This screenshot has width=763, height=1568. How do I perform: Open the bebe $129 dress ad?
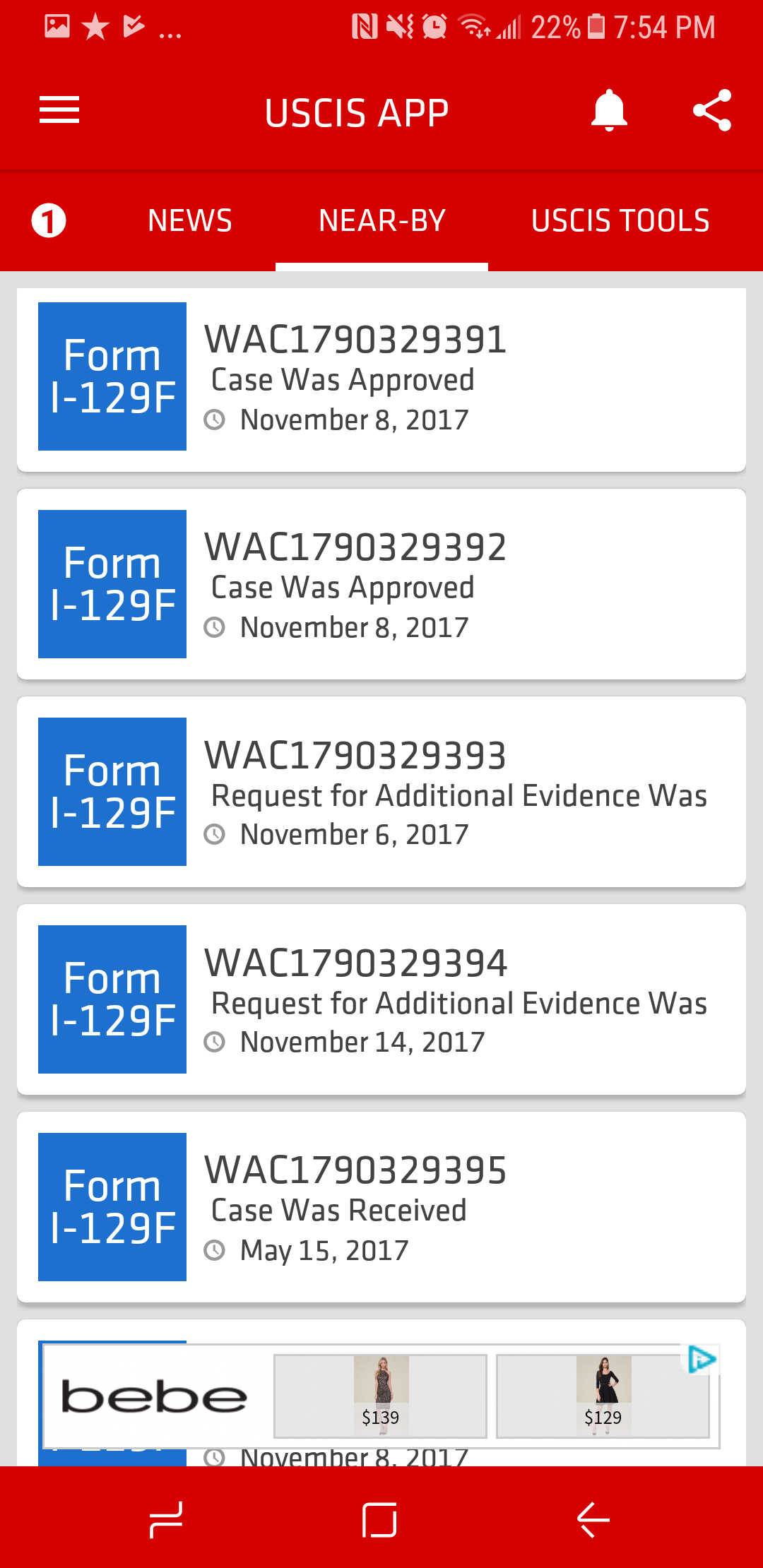click(603, 1396)
